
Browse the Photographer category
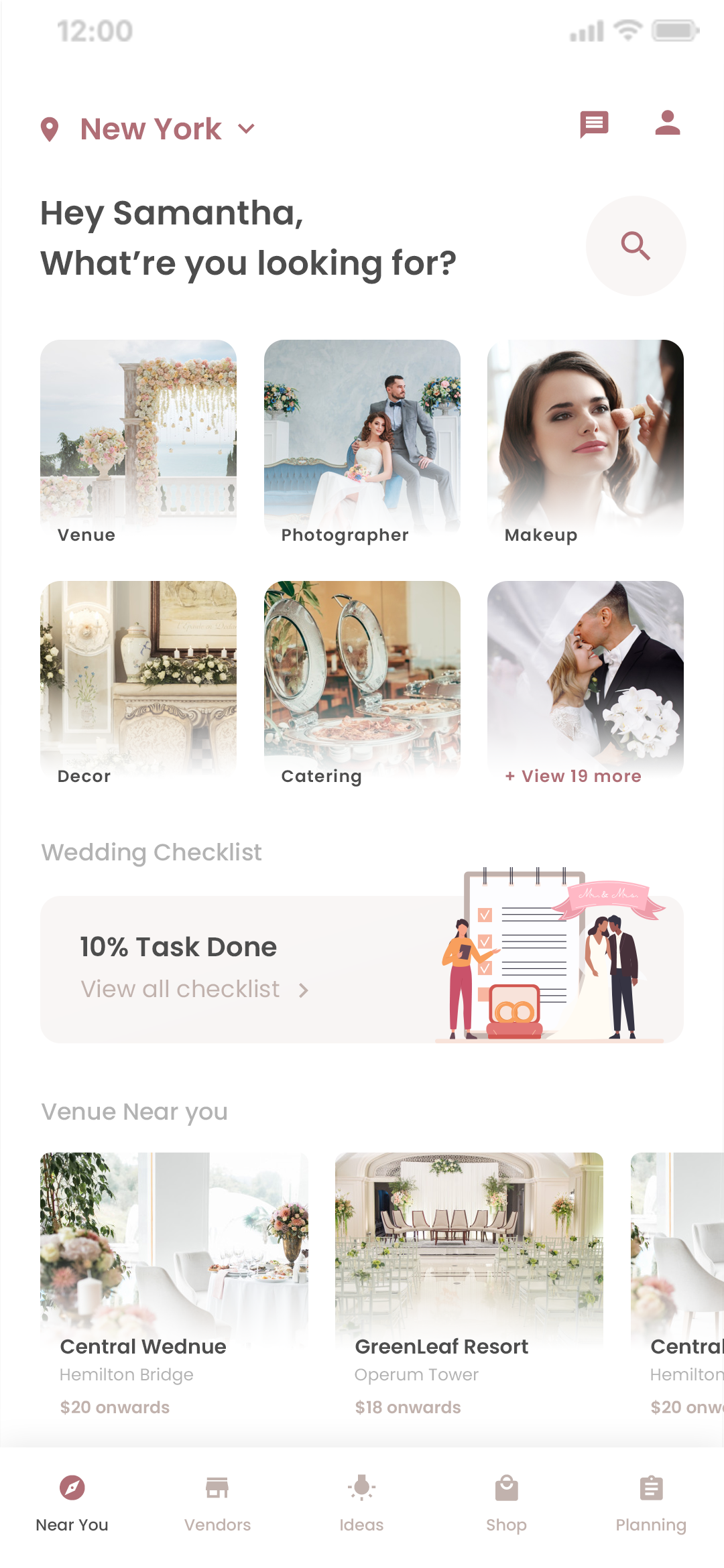coord(362,442)
